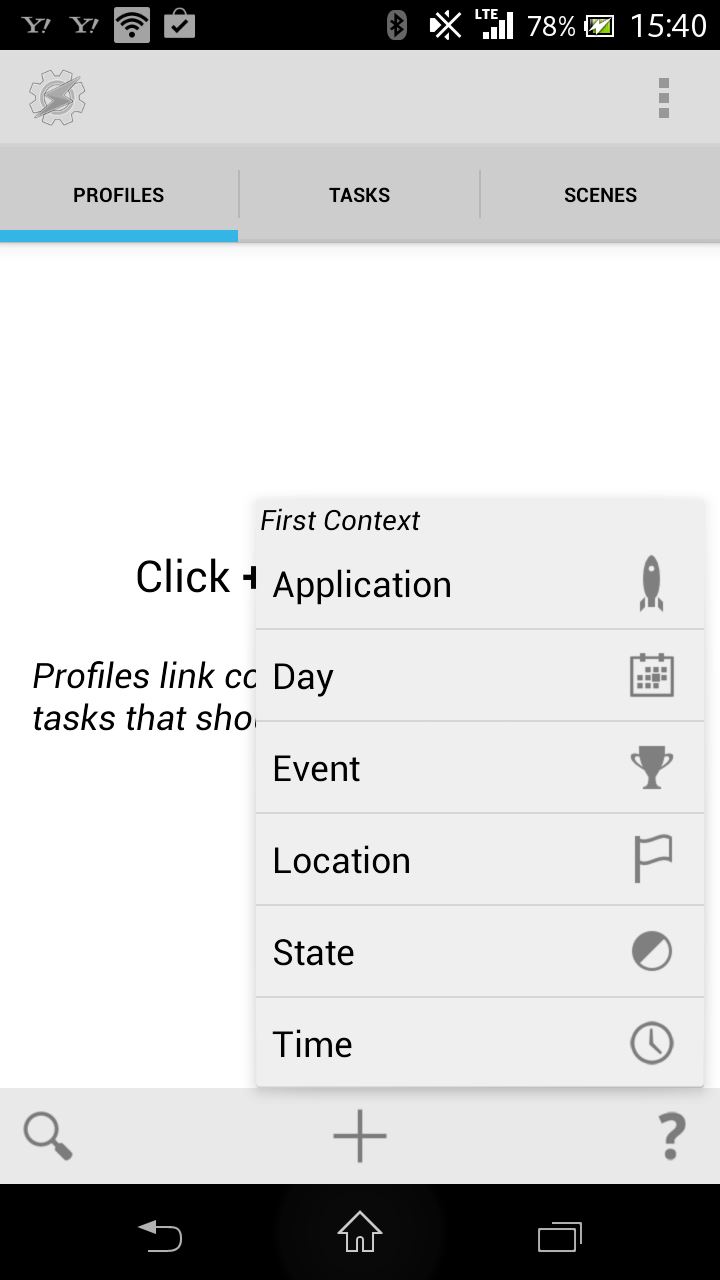Open the search magnifier icon

tap(48, 1136)
